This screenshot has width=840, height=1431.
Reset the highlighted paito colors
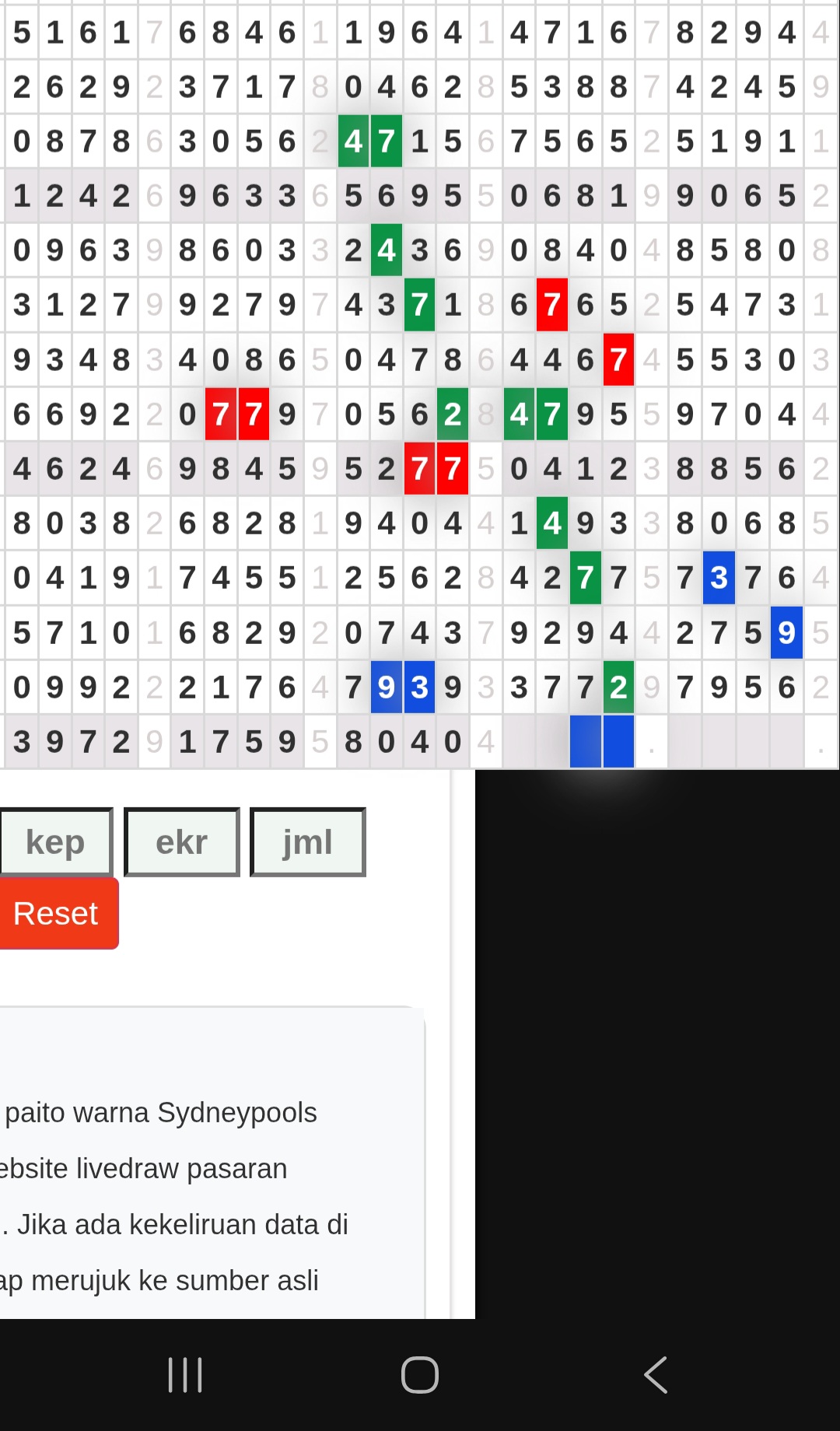[56, 913]
